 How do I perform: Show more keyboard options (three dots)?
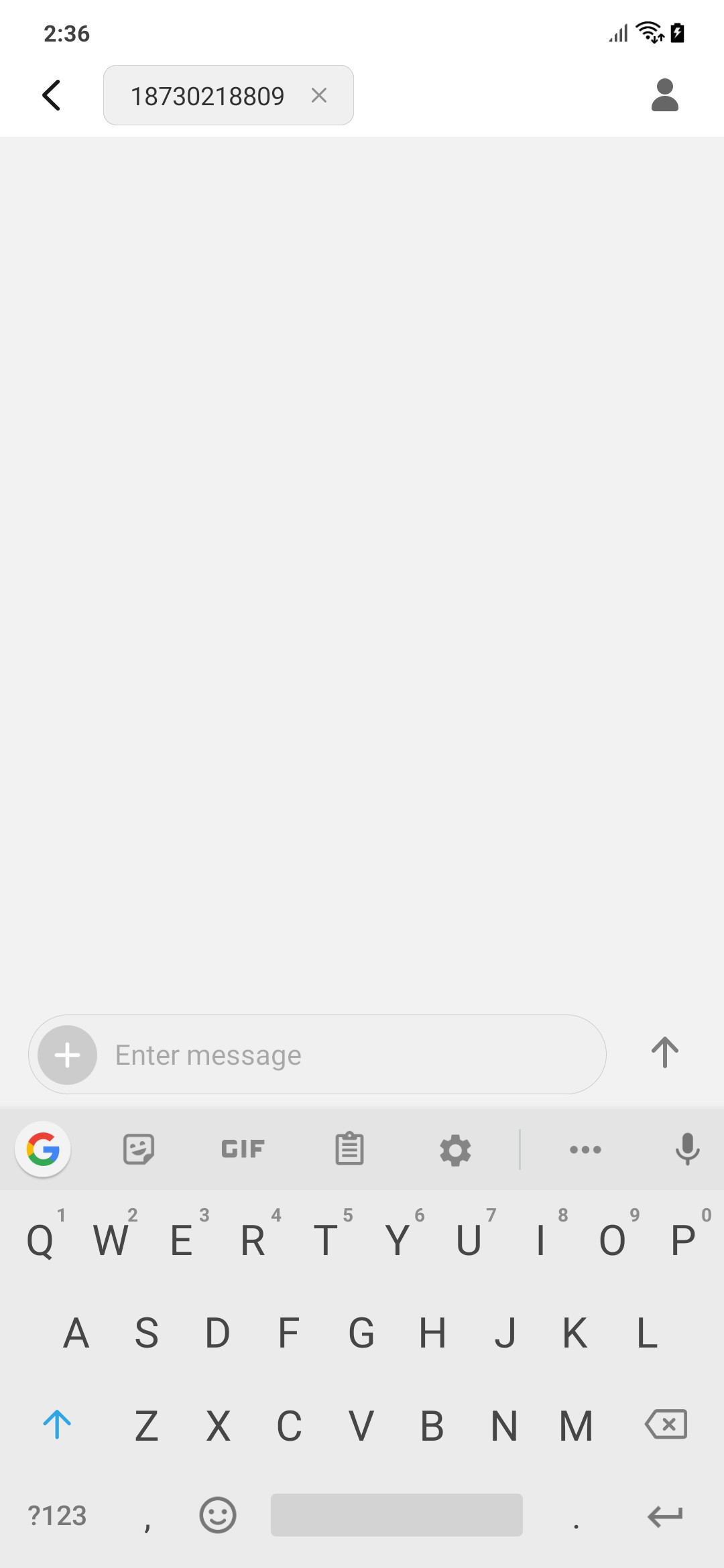point(585,1150)
